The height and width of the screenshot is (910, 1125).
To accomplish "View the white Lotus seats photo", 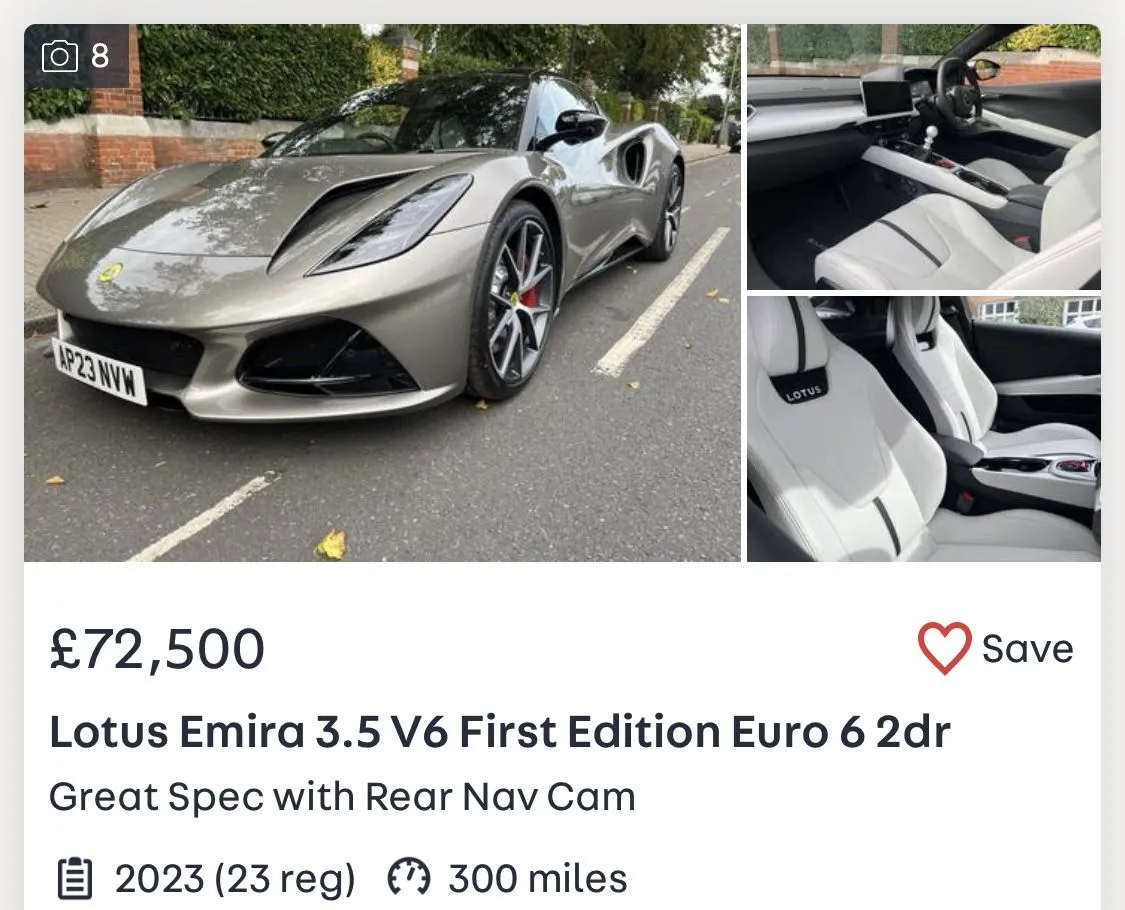I will tap(923, 428).
